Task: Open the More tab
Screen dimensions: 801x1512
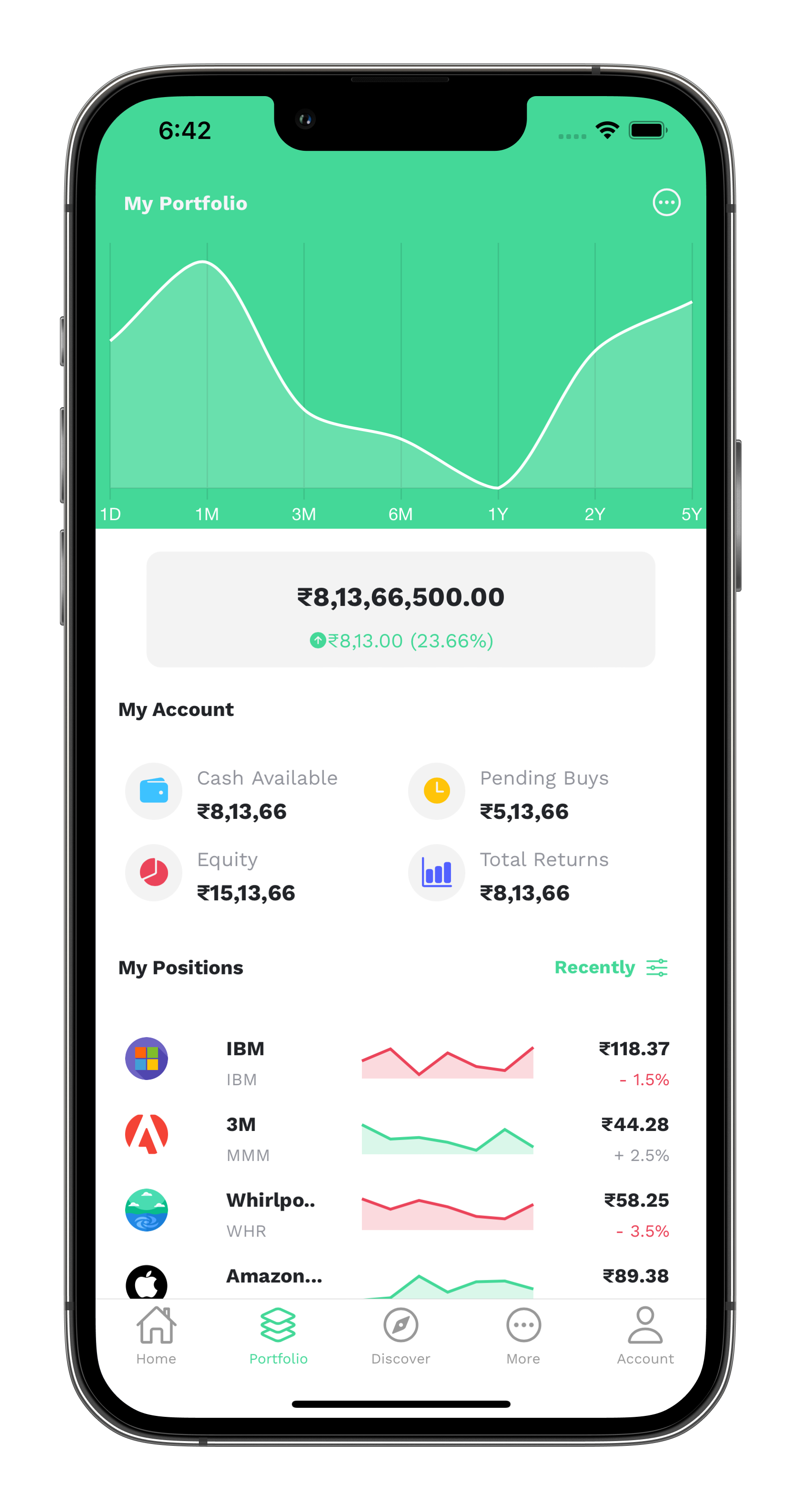Action: pos(523,1336)
